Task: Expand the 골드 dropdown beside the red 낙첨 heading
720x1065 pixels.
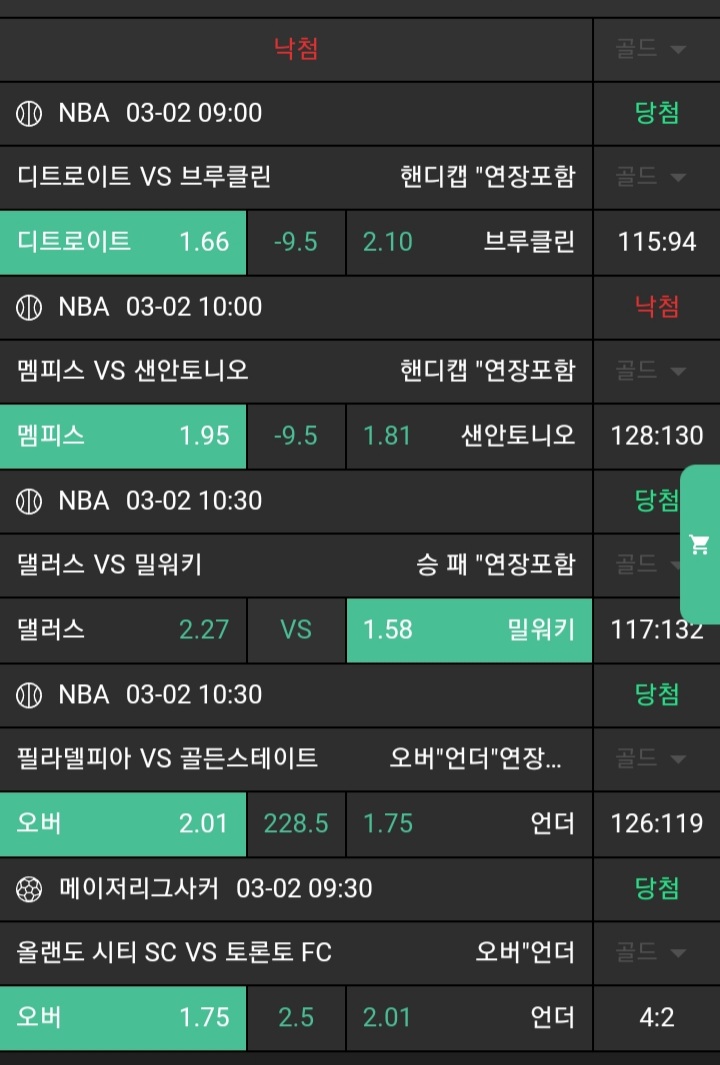Action: pyautogui.click(x=656, y=49)
